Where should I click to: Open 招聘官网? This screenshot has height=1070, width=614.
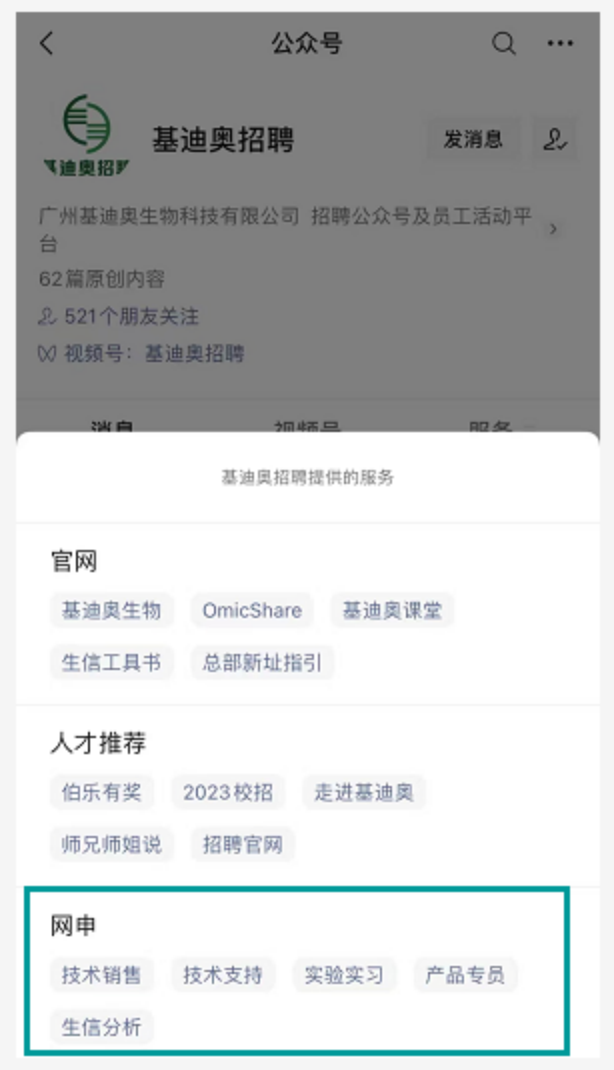[243, 844]
